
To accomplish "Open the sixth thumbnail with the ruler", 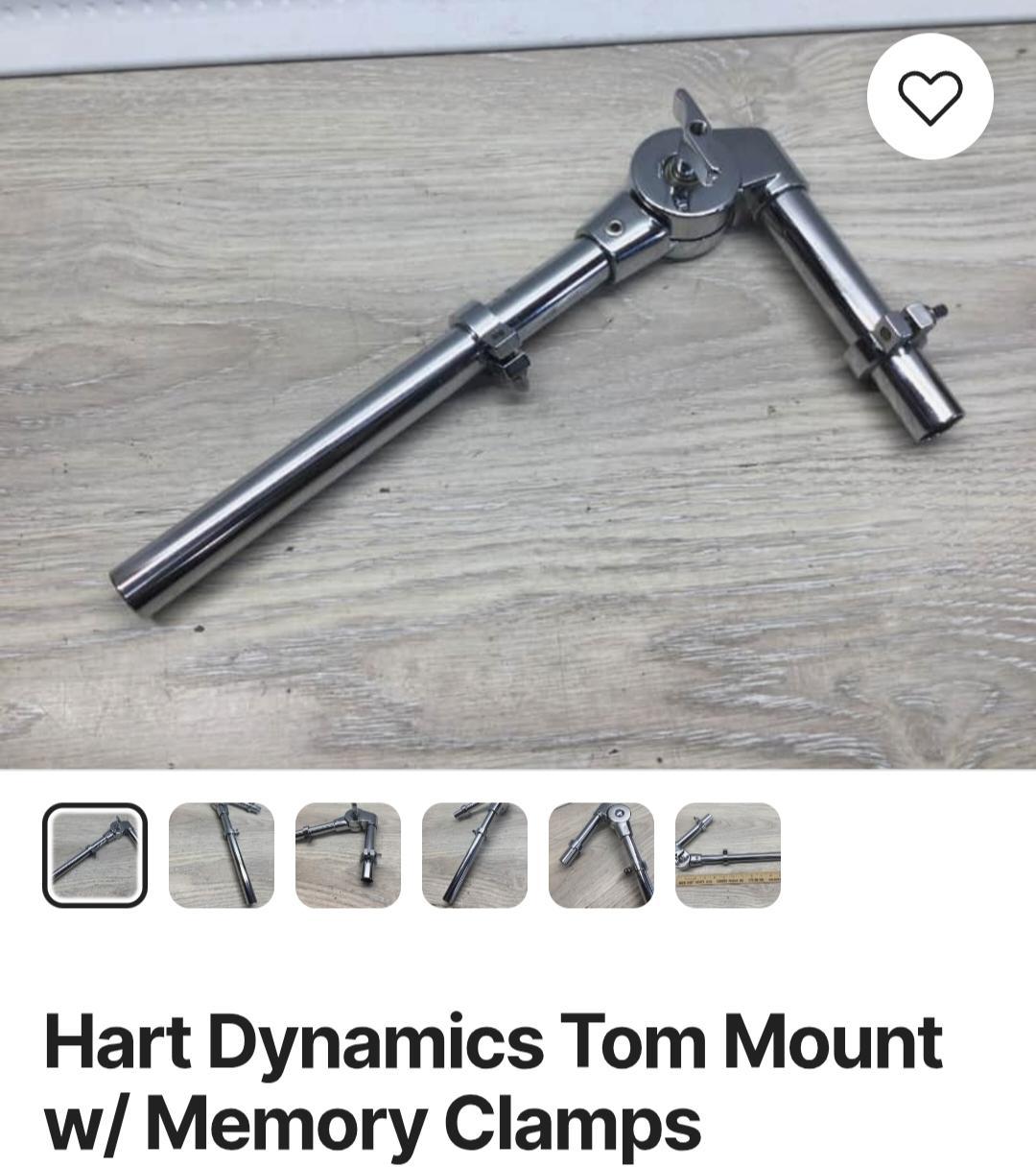I will [x=728, y=855].
